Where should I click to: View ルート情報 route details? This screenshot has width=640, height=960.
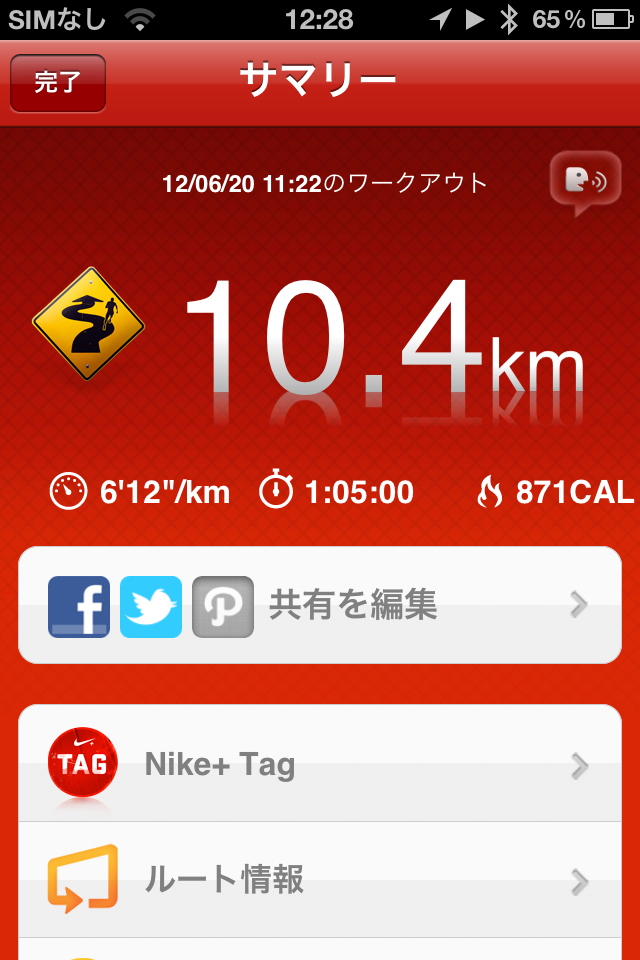tap(320, 880)
